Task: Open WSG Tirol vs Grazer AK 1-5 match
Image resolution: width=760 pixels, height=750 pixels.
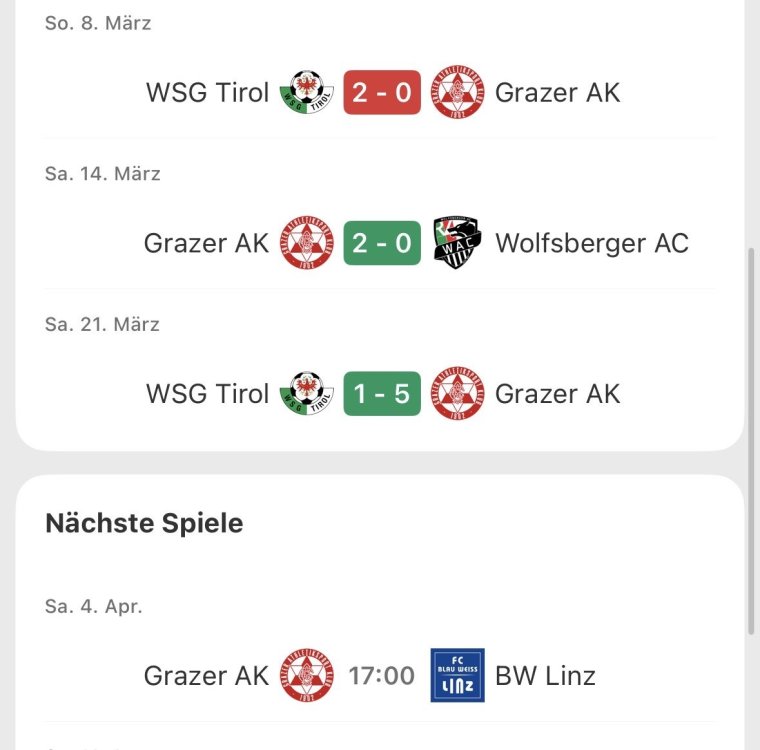Action: coord(383,394)
